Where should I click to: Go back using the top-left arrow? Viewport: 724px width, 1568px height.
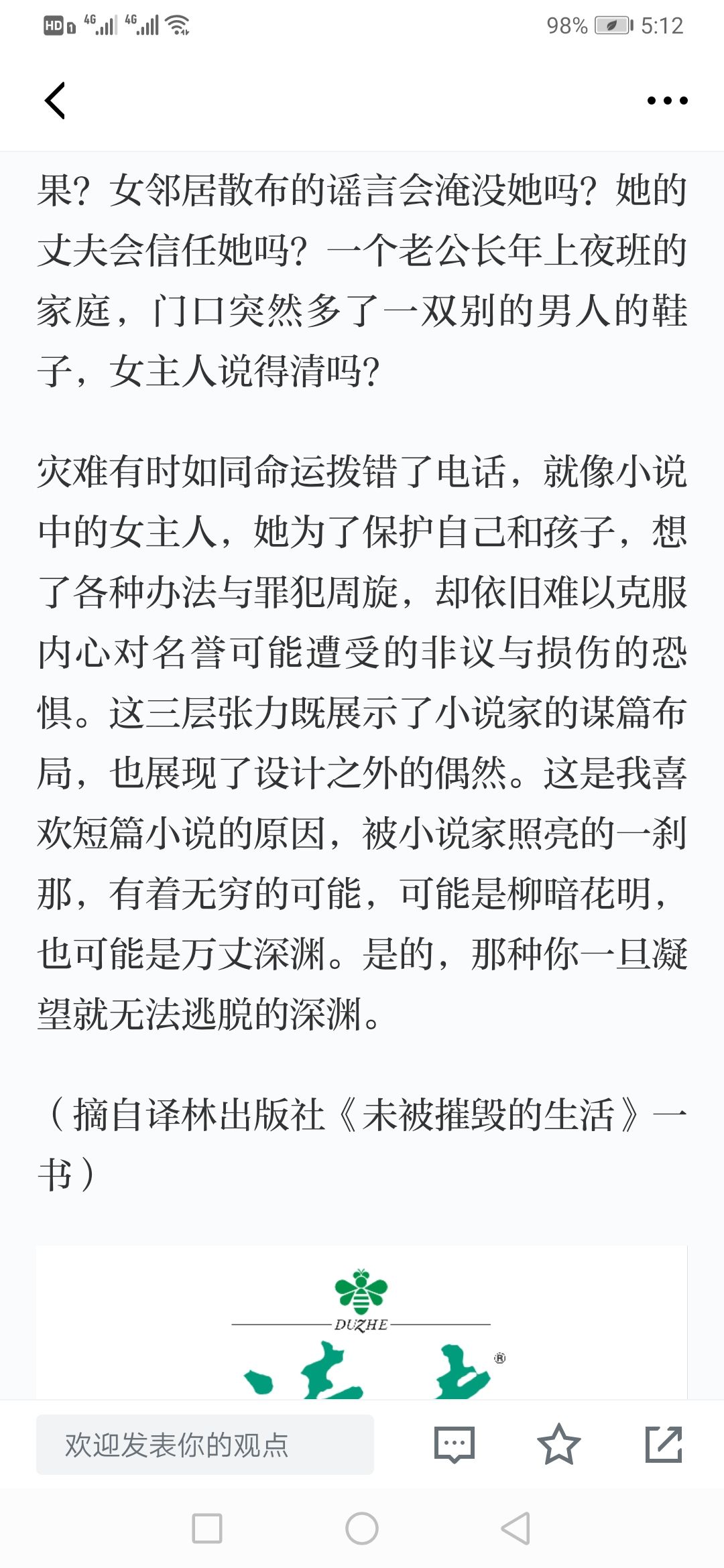pos(55,101)
